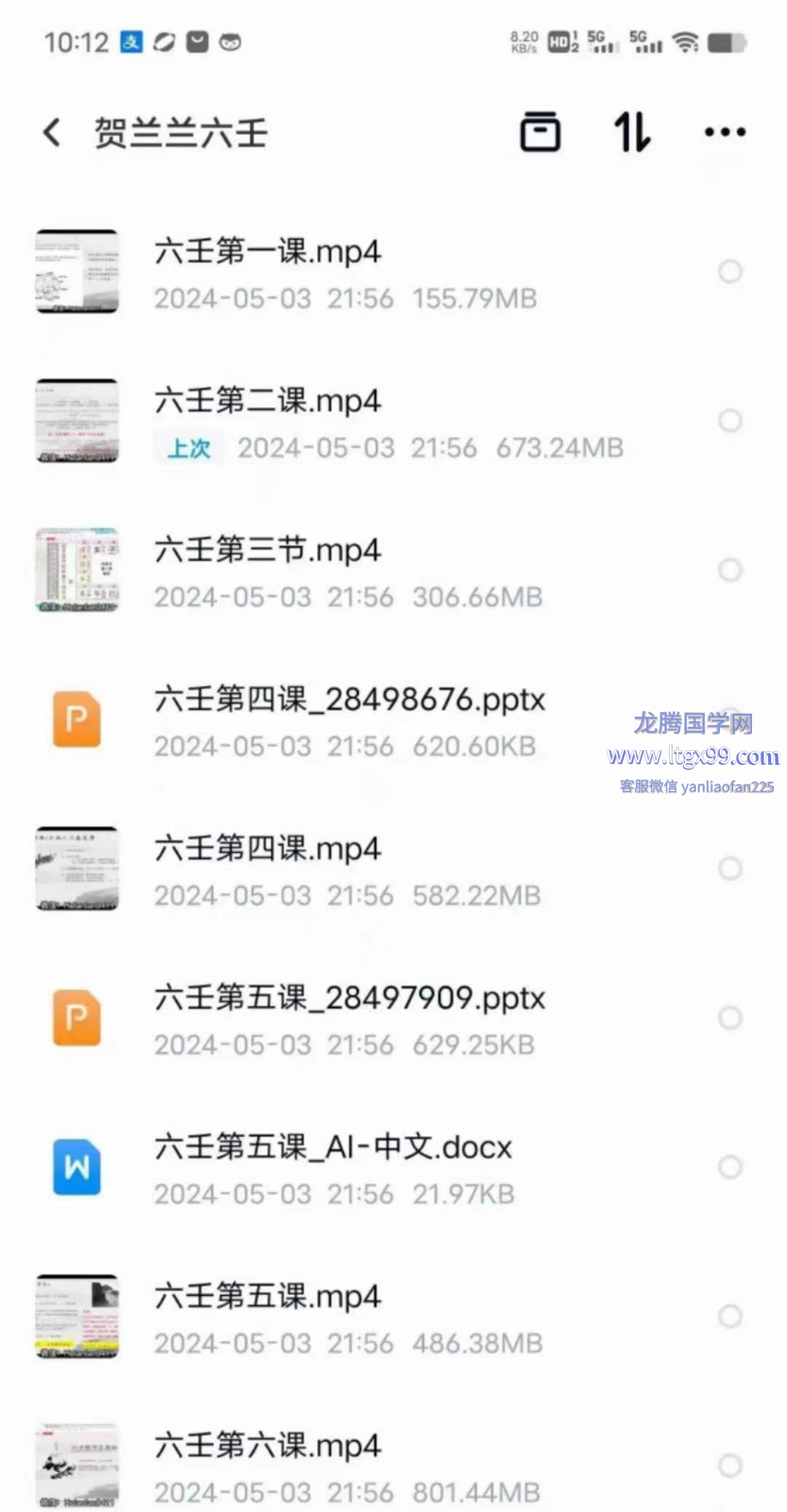Mark 六壬第四课.mp4 as selected
Image resolution: width=787 pixels, height=1512 pixels.
[x=730, y=869]
